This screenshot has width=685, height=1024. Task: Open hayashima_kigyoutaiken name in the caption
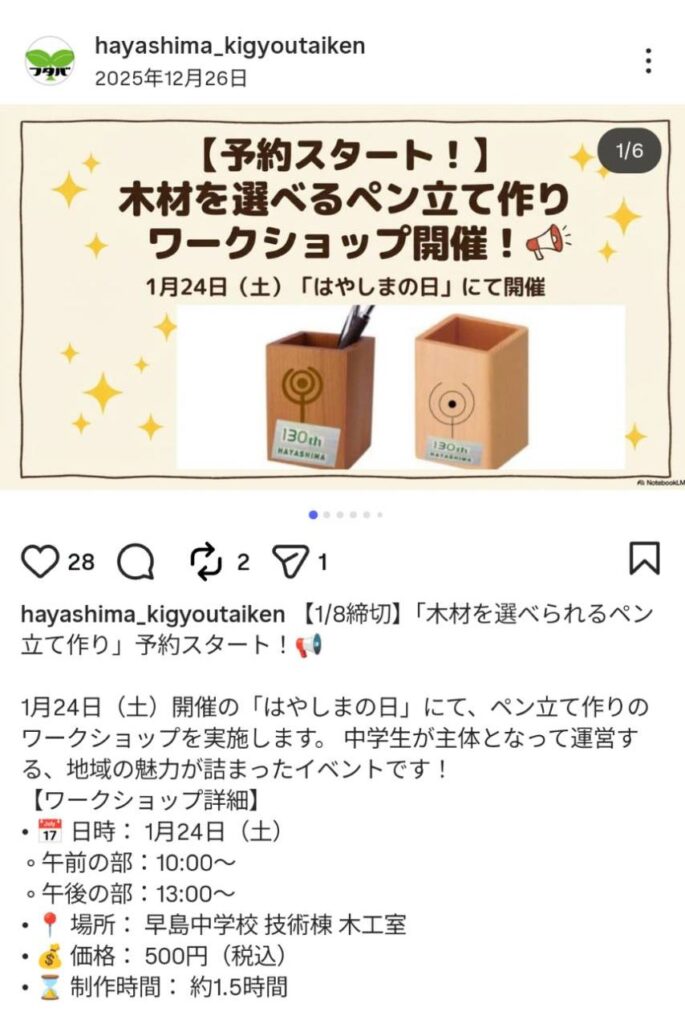click(x=152, y=615)
